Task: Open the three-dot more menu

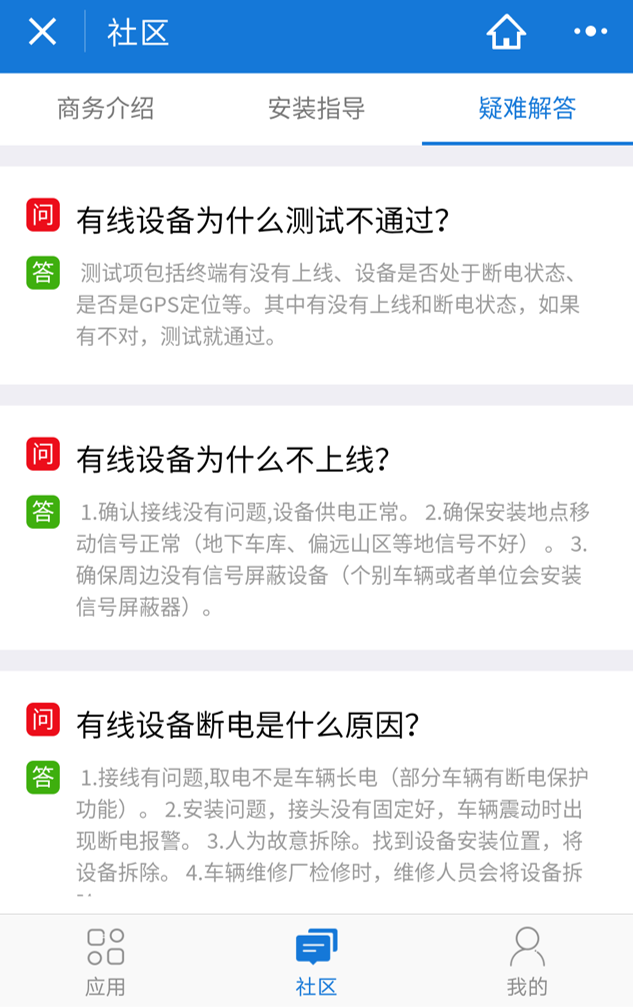Action: click(x=590, y=32)
